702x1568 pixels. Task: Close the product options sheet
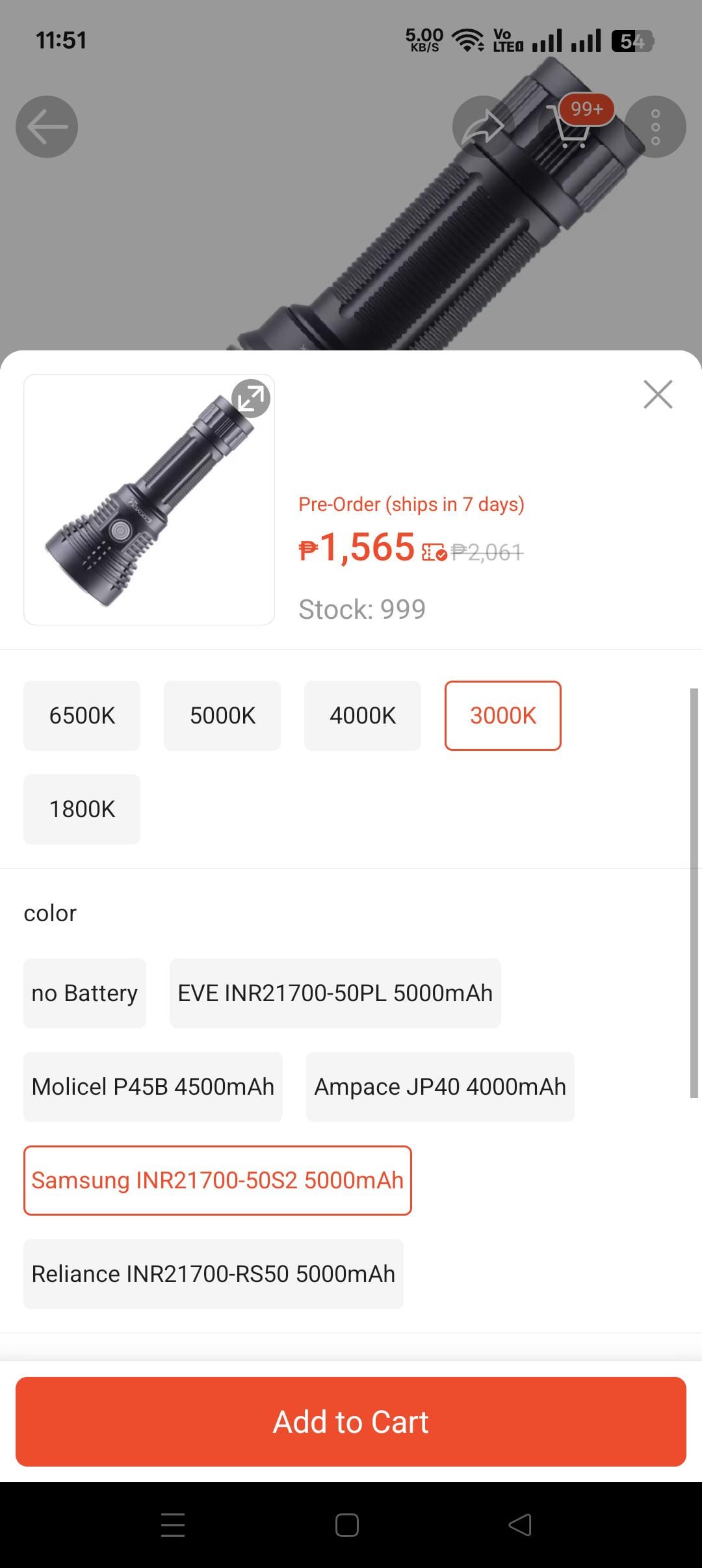click(658, 395)
